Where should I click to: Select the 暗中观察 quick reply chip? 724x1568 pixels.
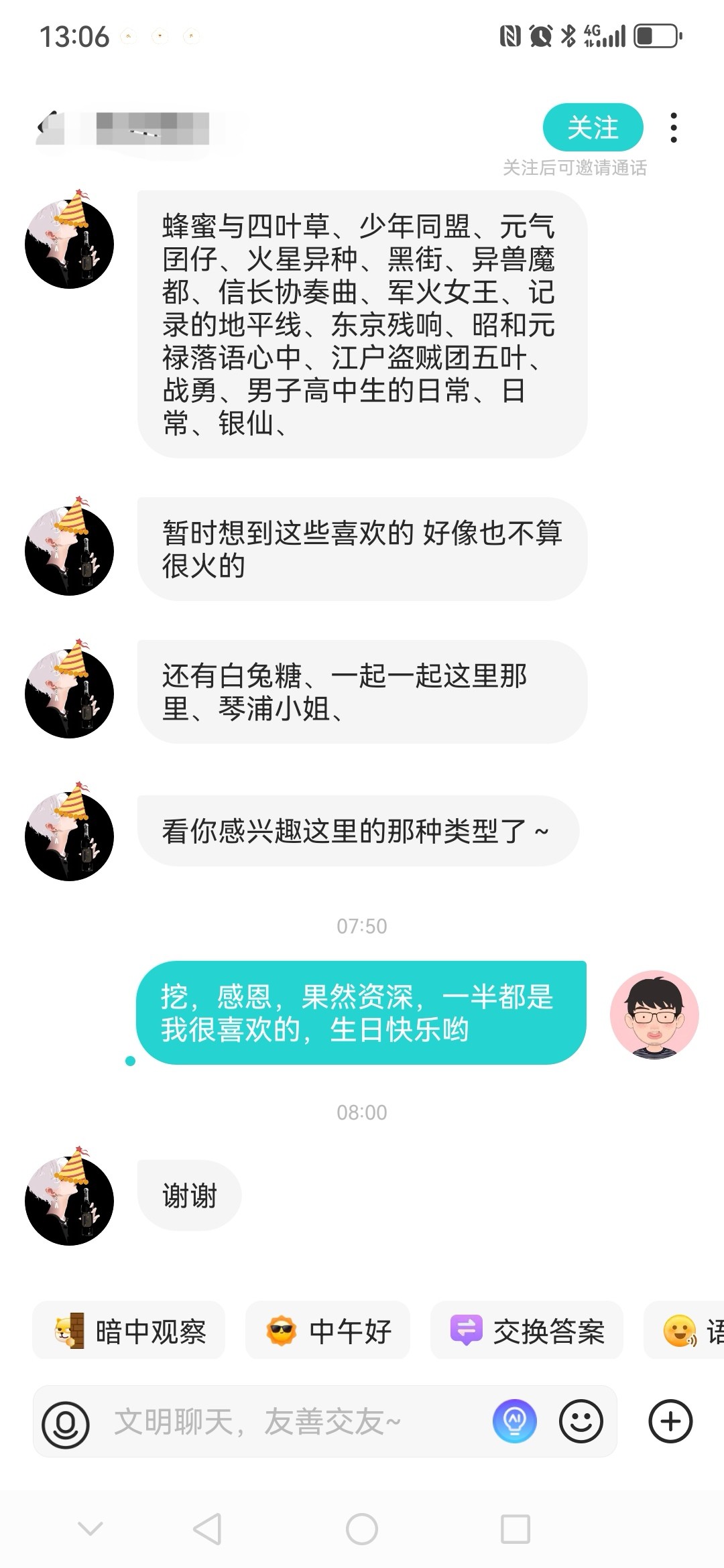coord(129,1330)
